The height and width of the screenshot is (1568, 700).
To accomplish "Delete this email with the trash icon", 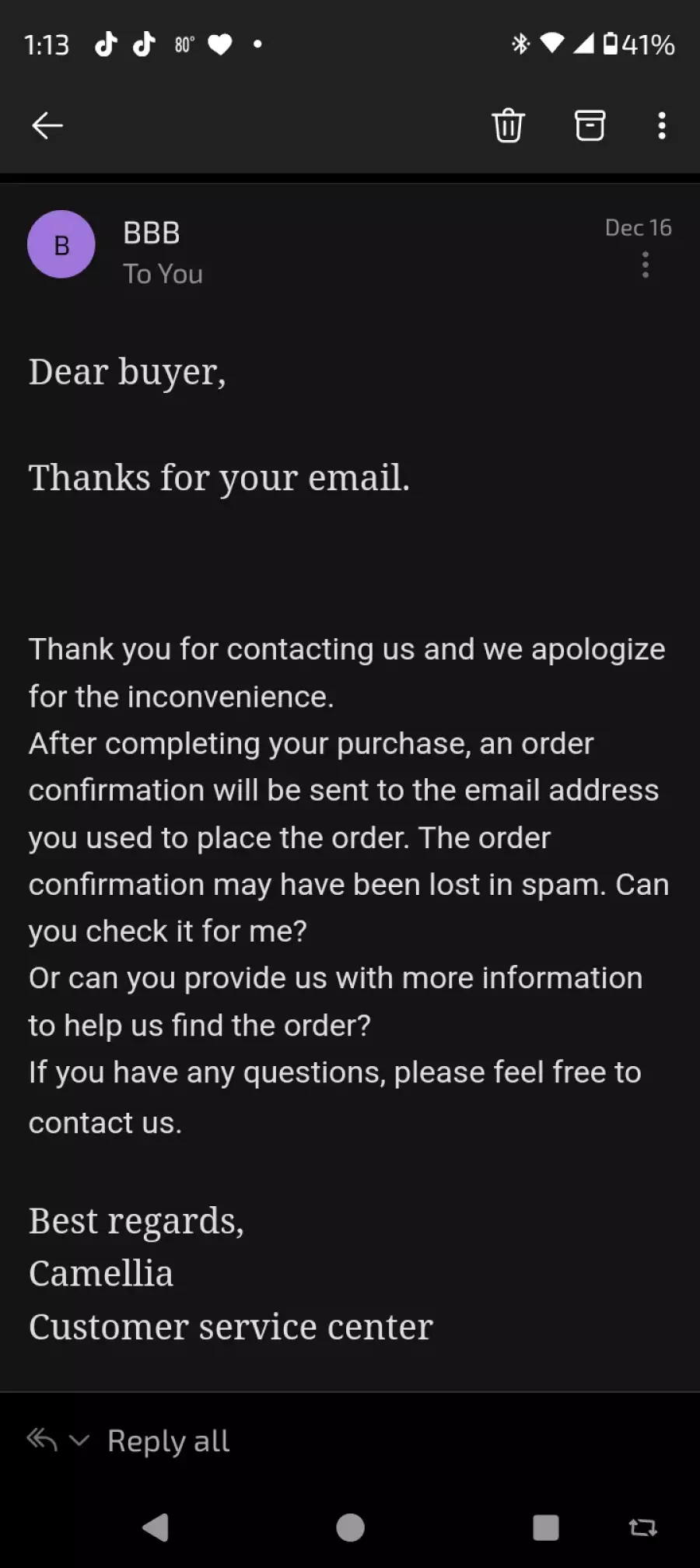I will click(x=508, y=125).
